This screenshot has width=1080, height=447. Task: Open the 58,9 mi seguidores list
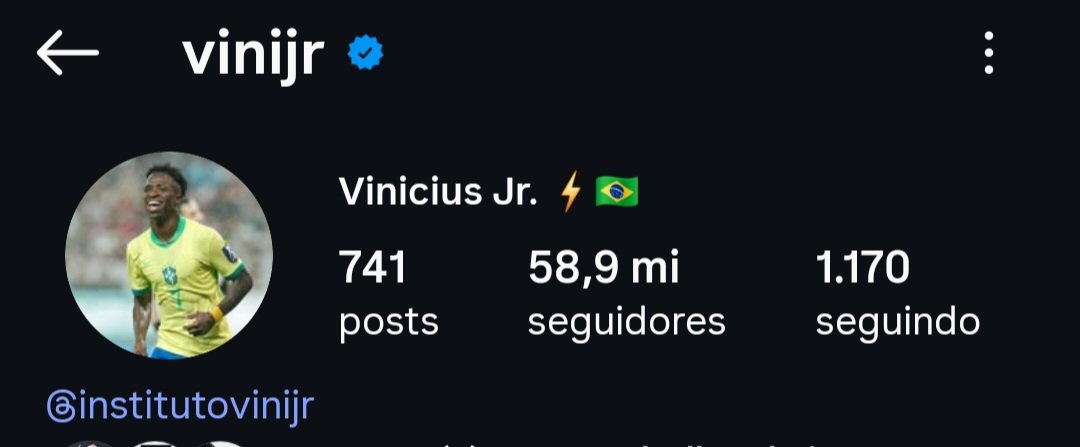[626, 293]
